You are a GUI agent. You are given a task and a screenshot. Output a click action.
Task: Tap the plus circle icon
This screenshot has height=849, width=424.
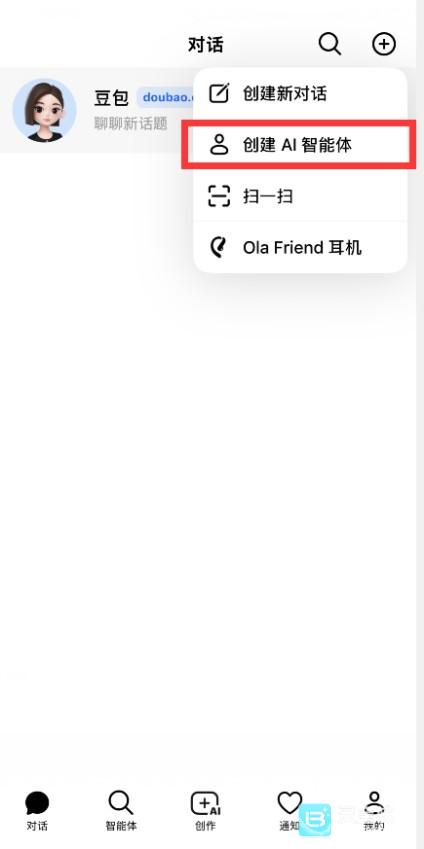[x=384, y=44]
